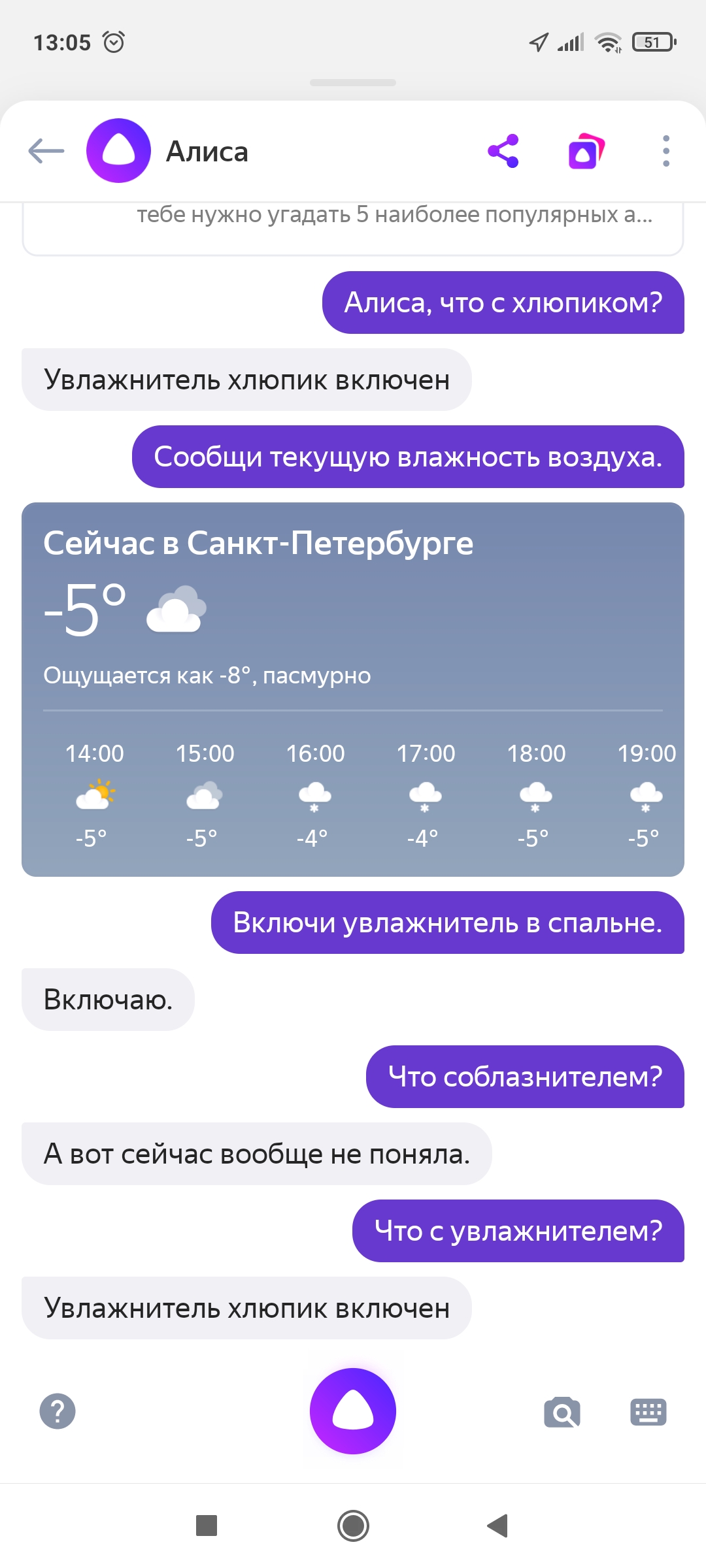
Task: Open the three-dot overflow menu
Action: click(665, 151)
